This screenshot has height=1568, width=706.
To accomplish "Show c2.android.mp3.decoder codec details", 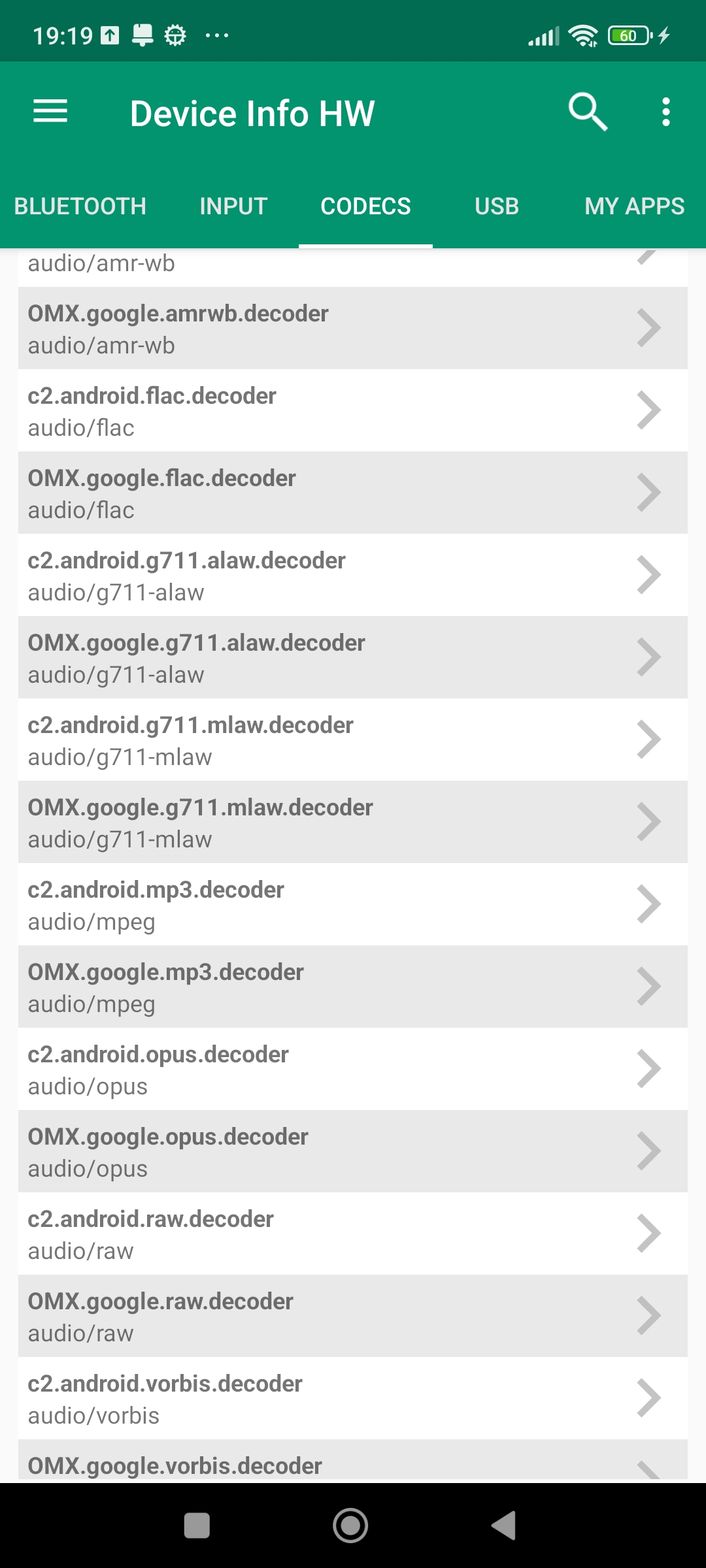I will (352, 905).
